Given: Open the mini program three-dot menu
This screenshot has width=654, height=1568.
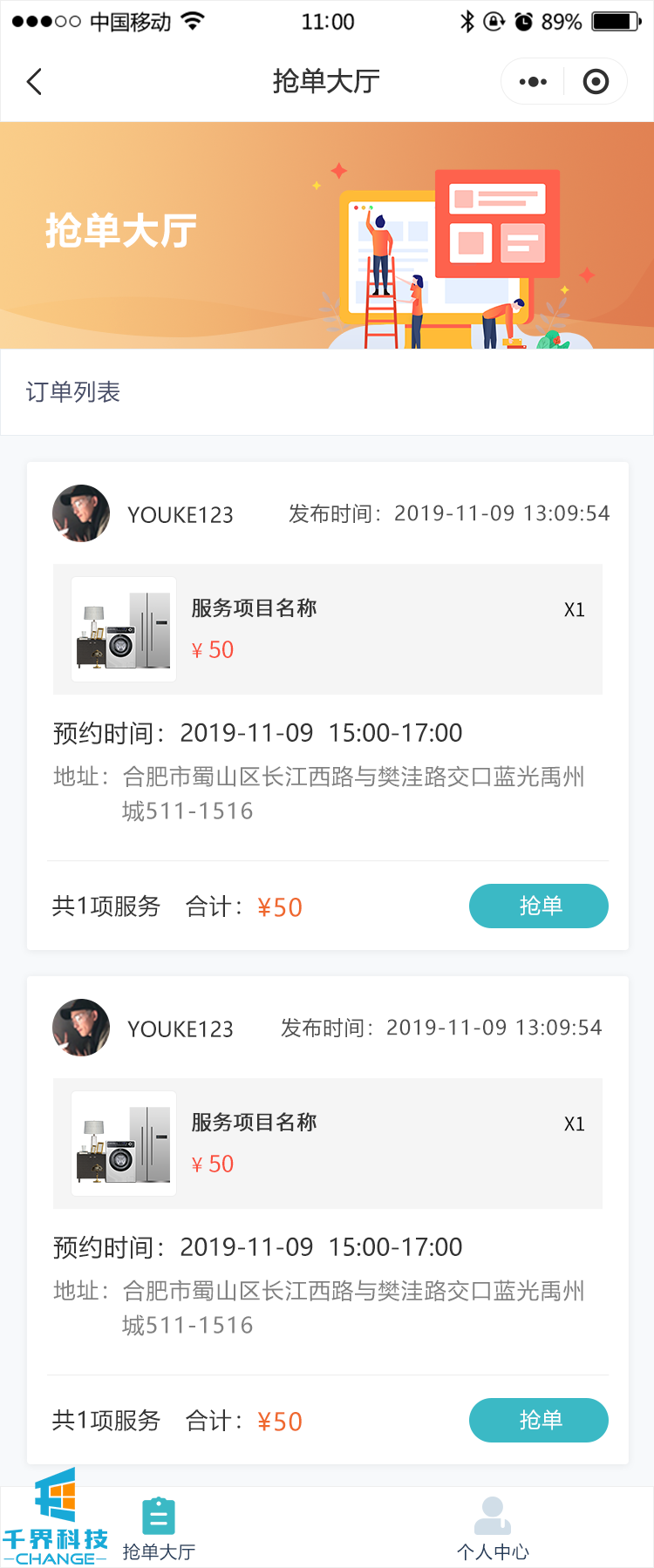Looking at the screenshot, I should point(533,82).
